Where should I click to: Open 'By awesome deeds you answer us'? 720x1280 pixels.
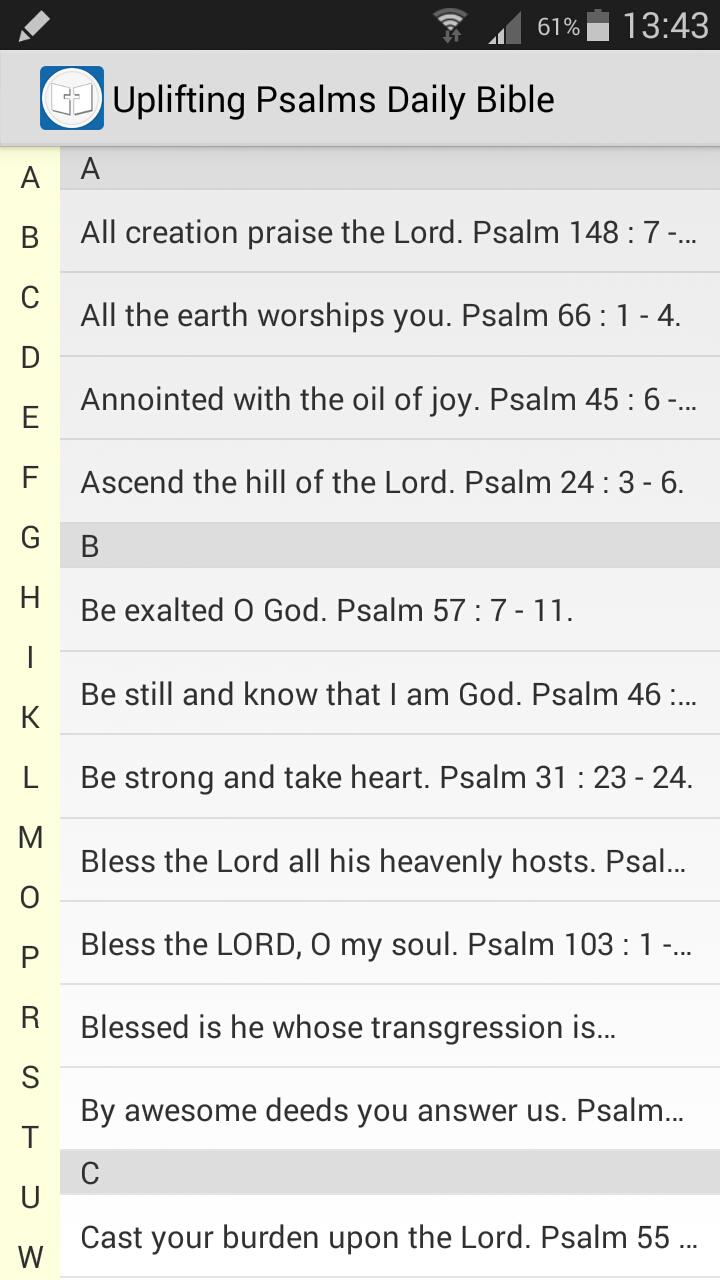click(x=390, y=1109)
